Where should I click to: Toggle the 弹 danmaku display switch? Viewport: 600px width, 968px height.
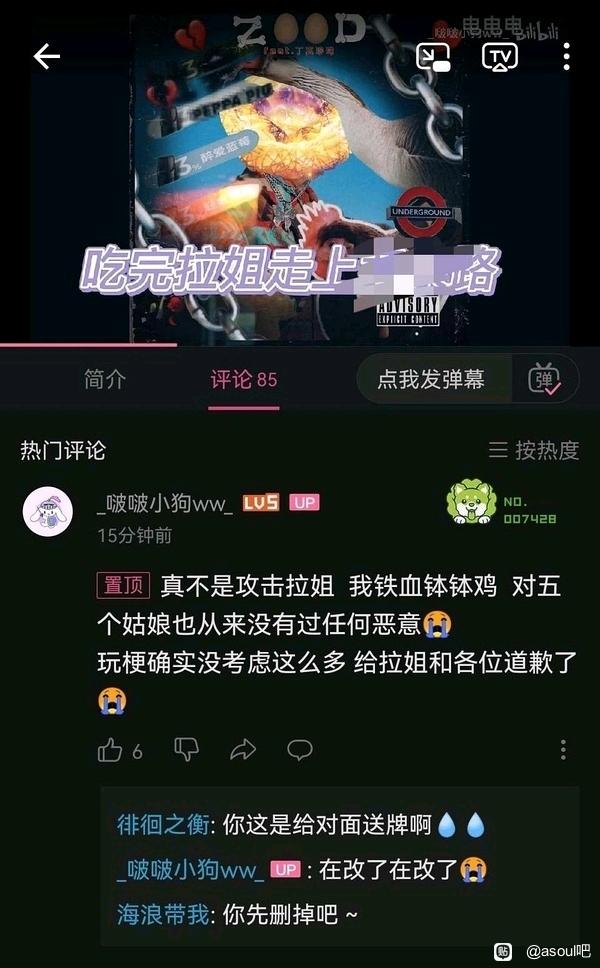(x=546, y=379)
